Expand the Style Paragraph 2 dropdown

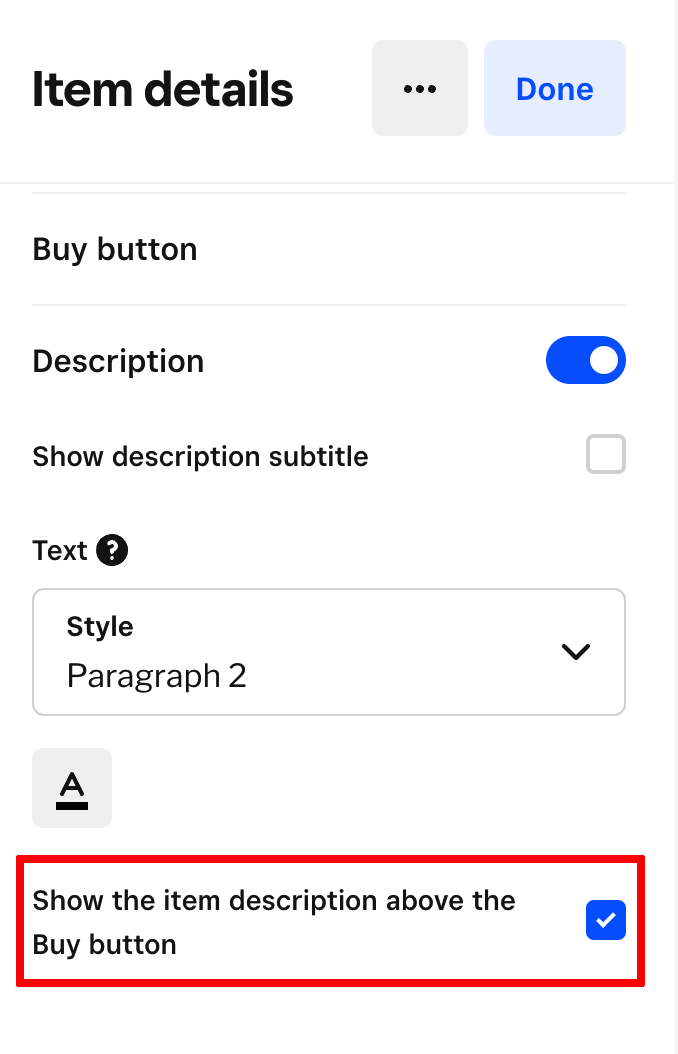click(329, 652)
